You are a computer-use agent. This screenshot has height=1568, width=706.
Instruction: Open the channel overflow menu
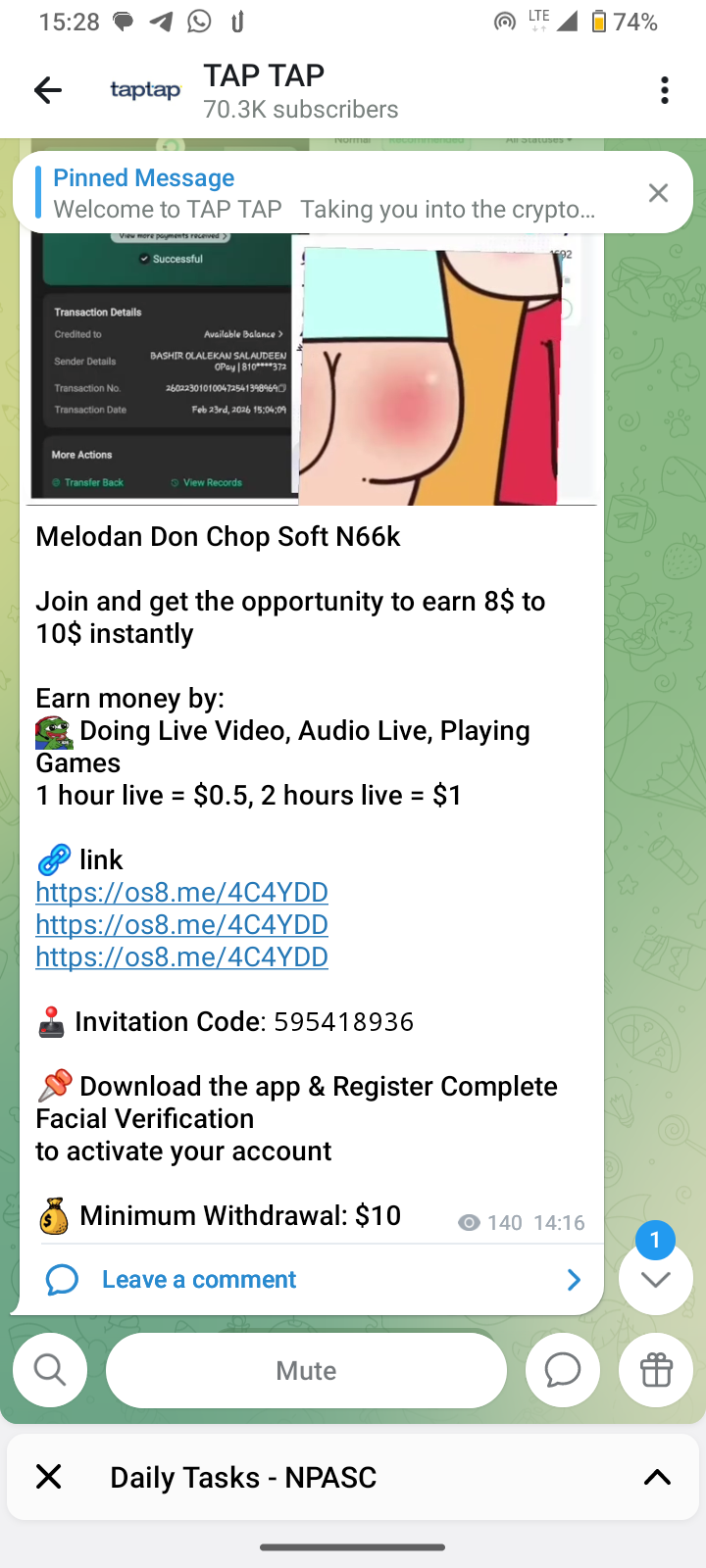(664, 91)
